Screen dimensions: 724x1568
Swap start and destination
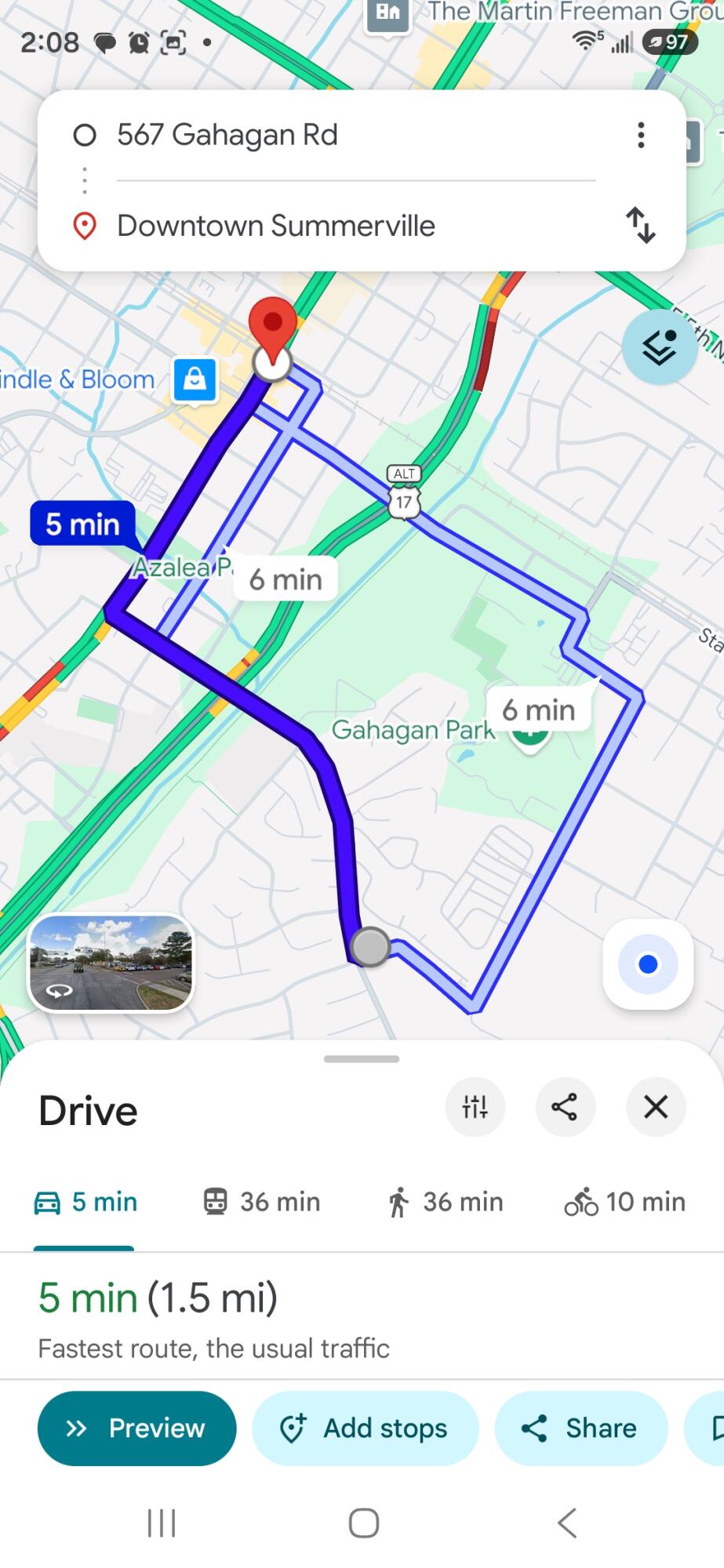[x=641, y=226]
